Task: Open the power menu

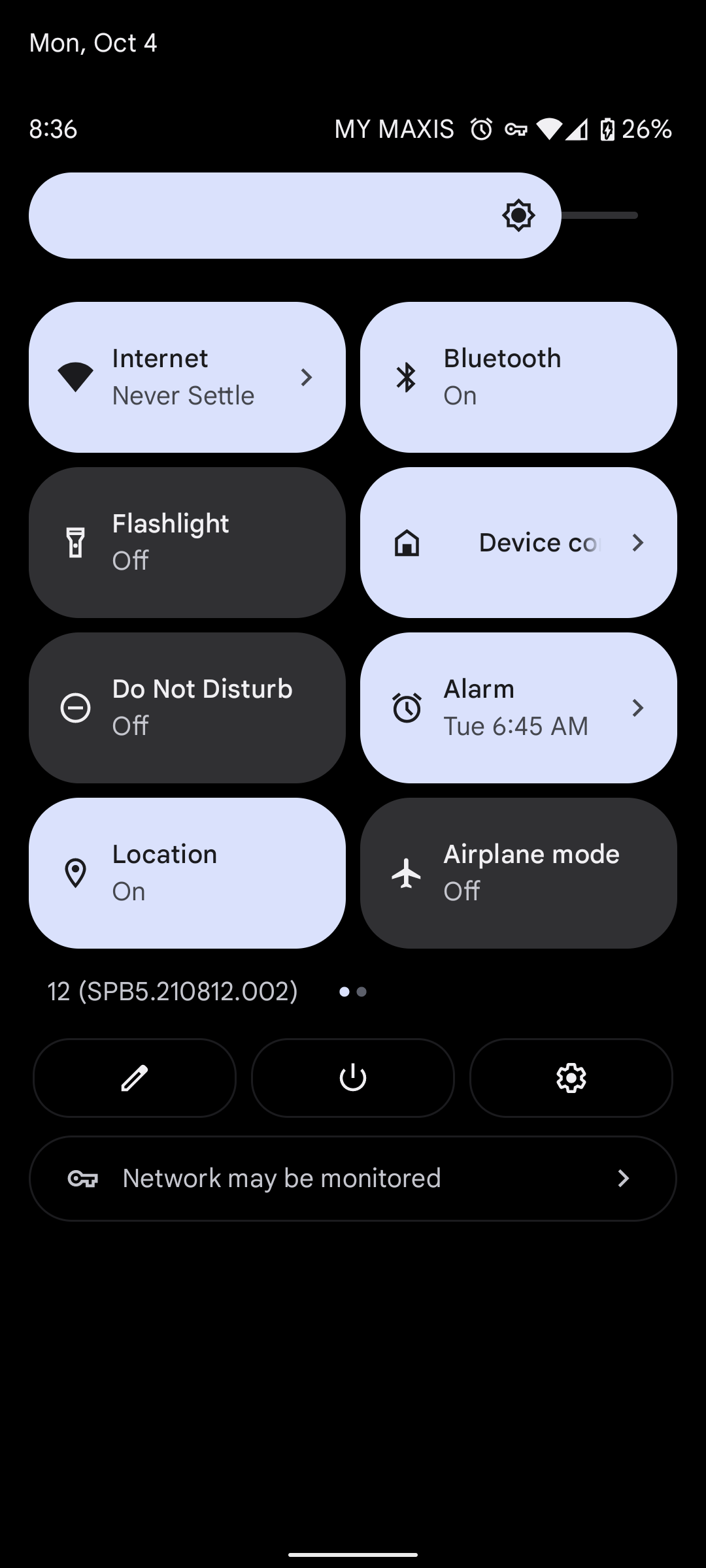Action: point(353,1078)
